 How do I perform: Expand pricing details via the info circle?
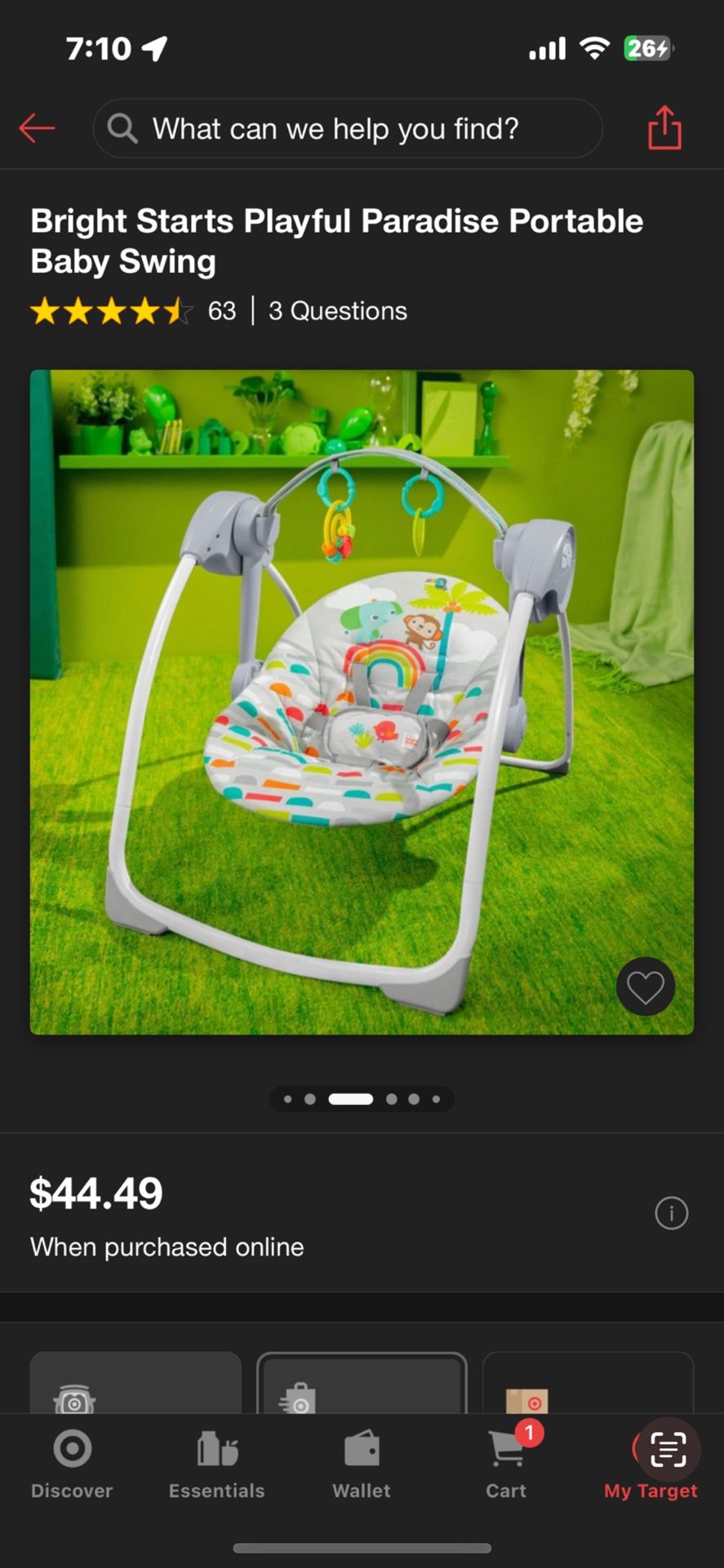pos(671,1213)
